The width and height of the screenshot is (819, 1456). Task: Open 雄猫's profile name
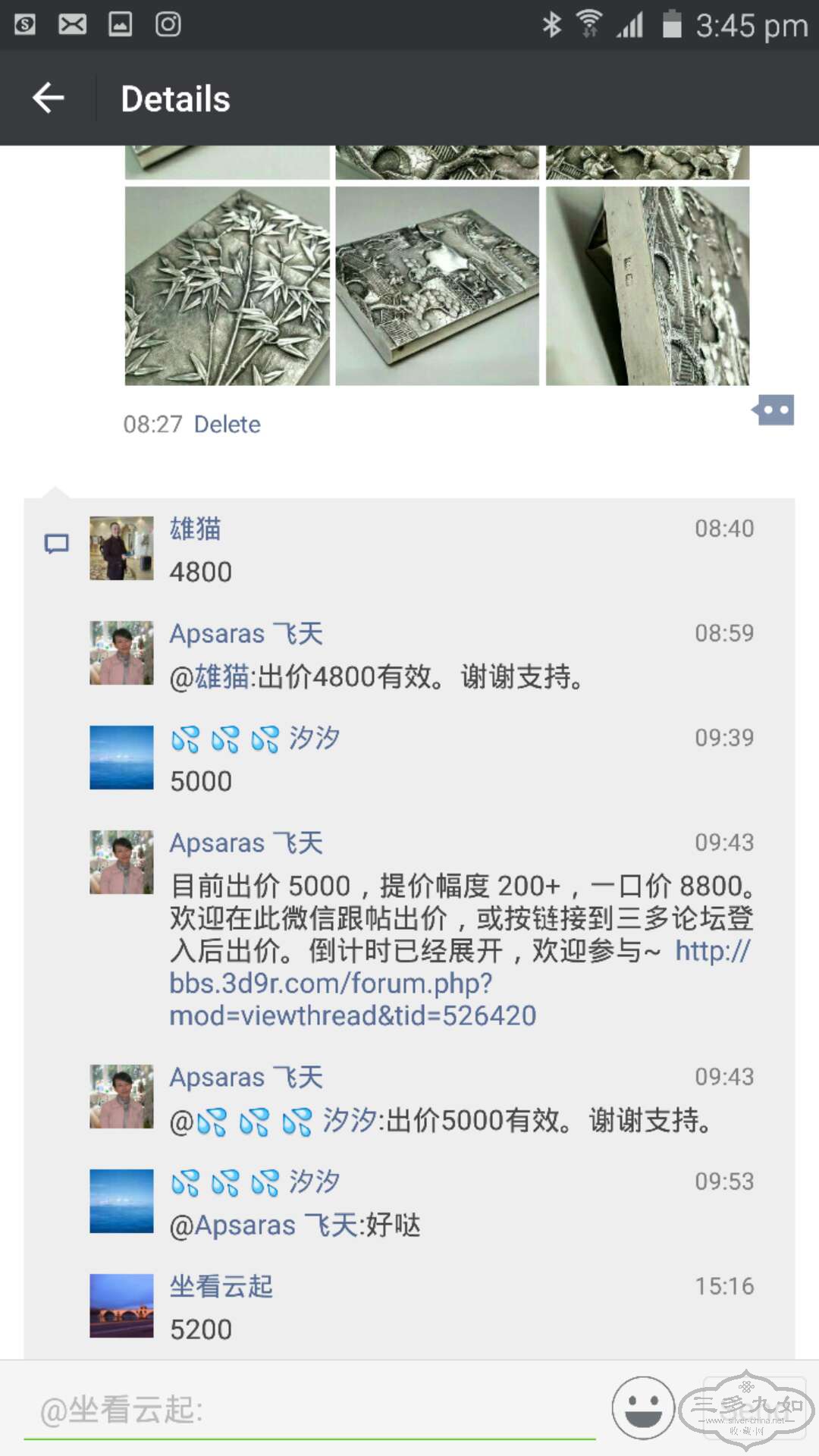click(195, 529)
